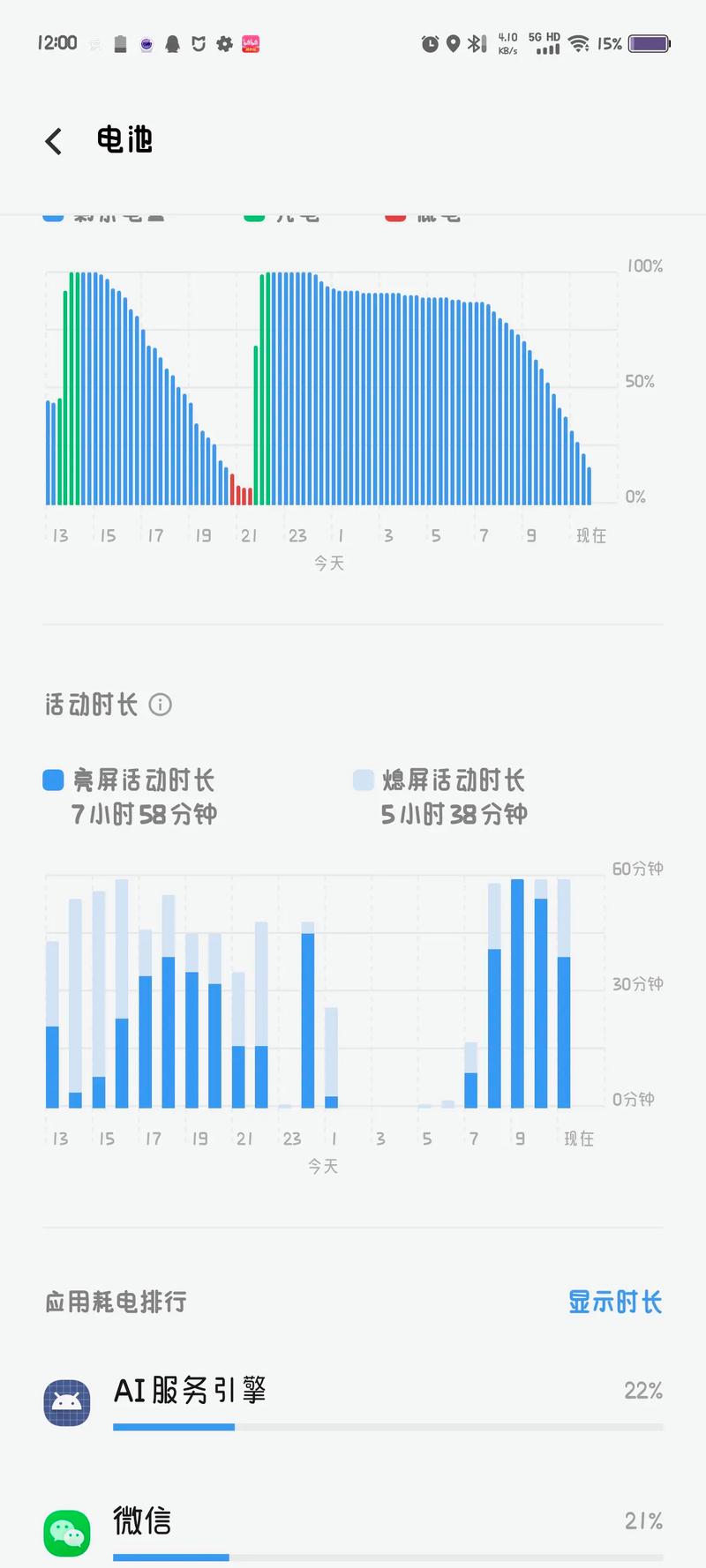Switch ranking to 显示时长
The image size is (706, 1568).
click(x=614, y=1302)
